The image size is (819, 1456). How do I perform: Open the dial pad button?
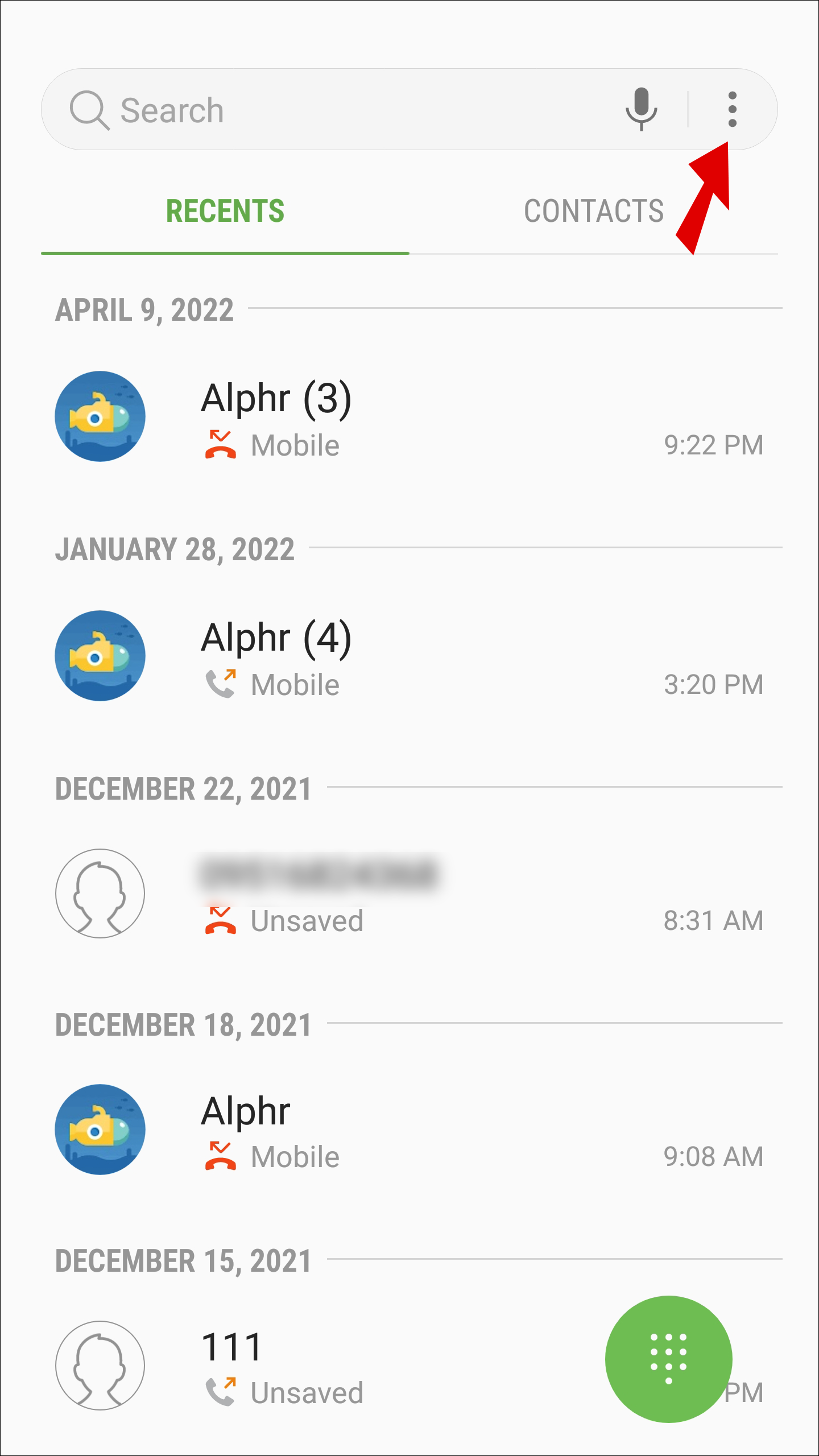(668, 1359)
